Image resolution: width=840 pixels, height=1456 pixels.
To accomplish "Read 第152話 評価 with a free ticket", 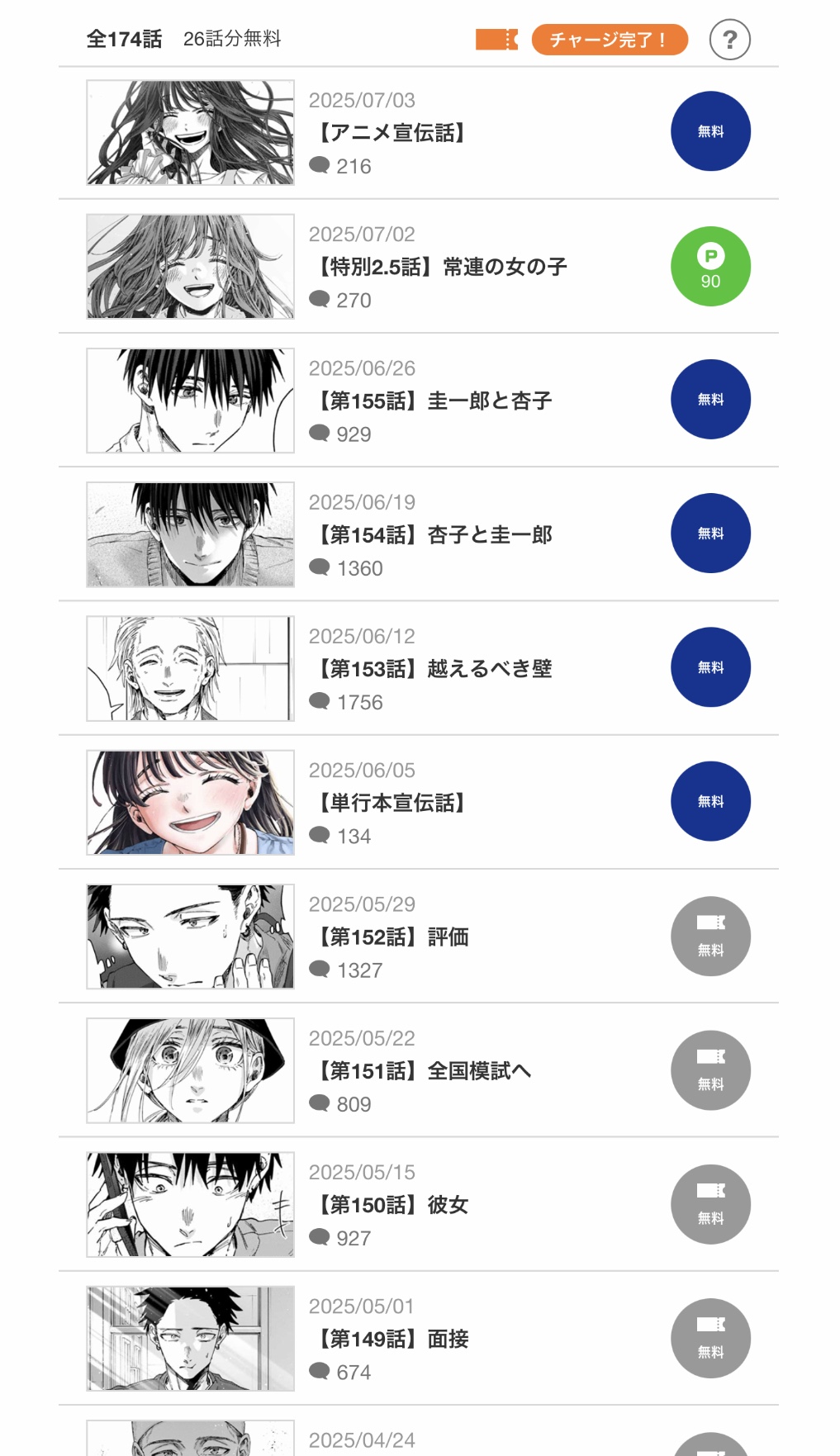I will (x=710, y=937).
